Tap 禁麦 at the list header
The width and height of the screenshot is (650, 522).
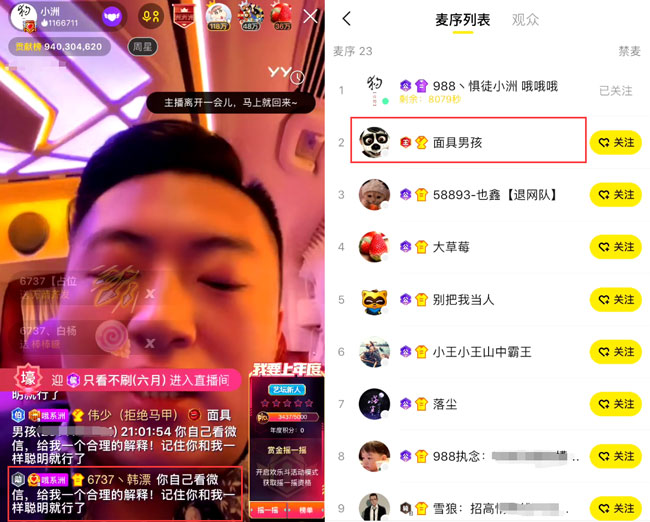(x=629, y=51)
